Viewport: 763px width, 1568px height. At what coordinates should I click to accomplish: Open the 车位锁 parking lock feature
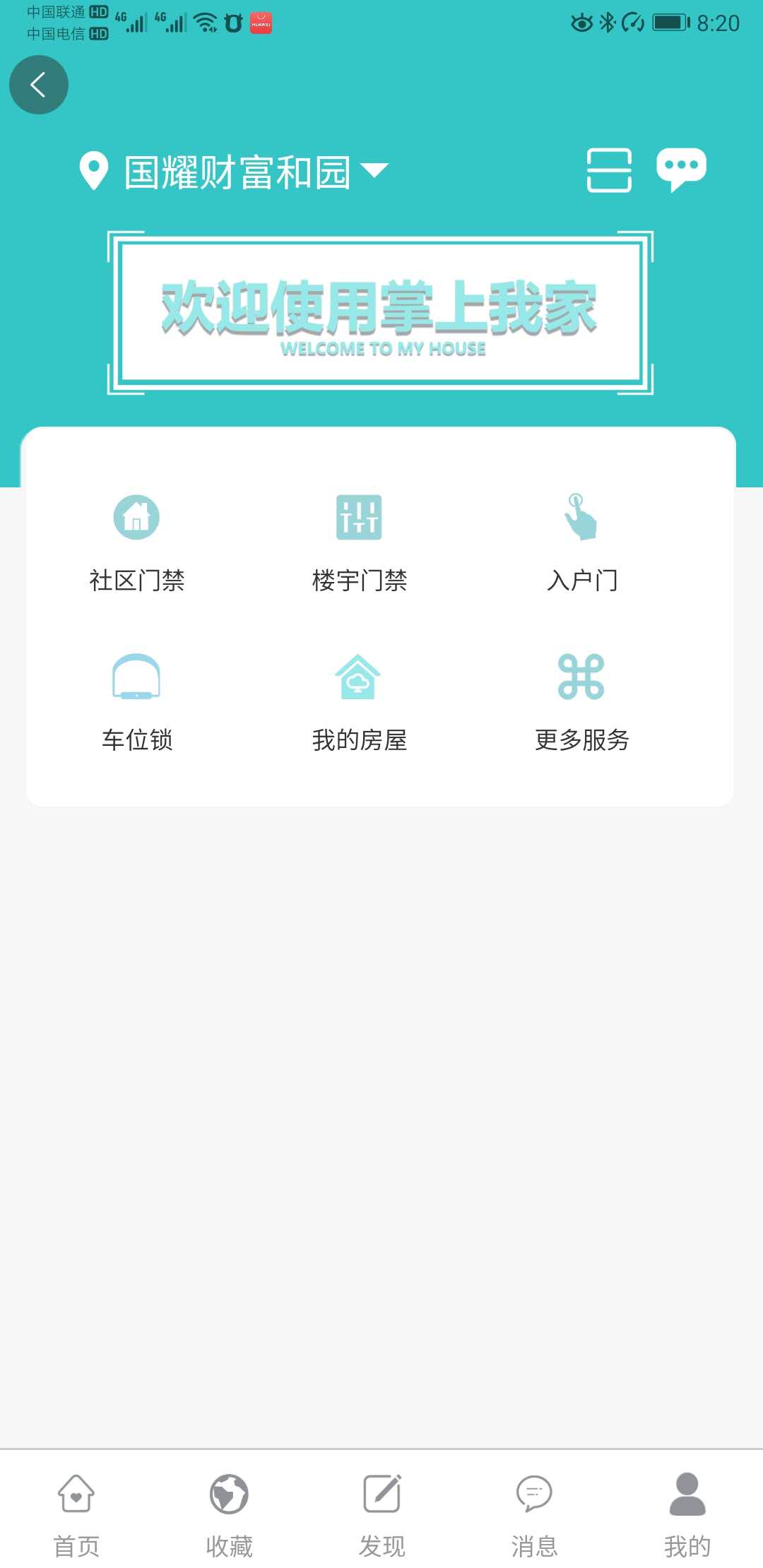[136, 677]
